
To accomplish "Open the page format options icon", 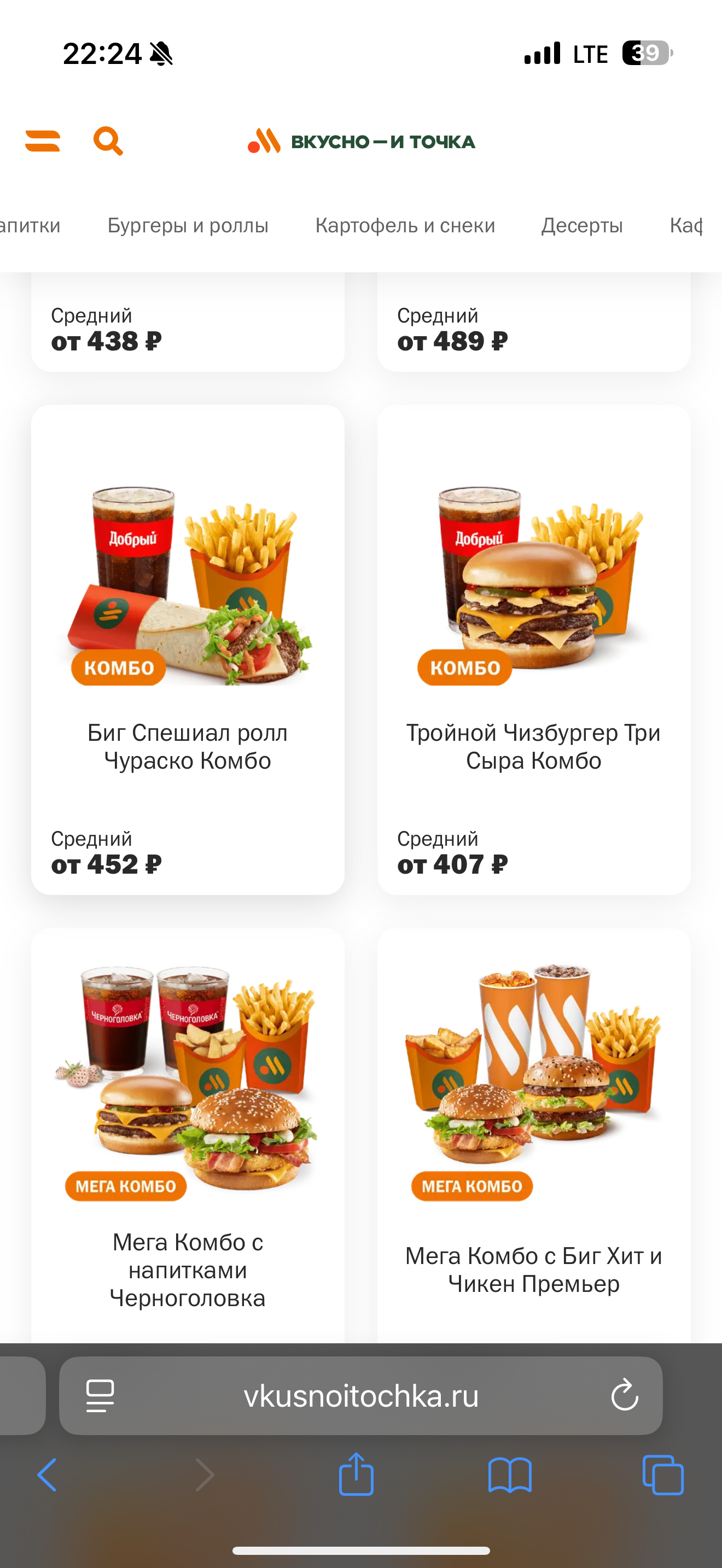I will pyautogui.click(x=101, y=1396).
